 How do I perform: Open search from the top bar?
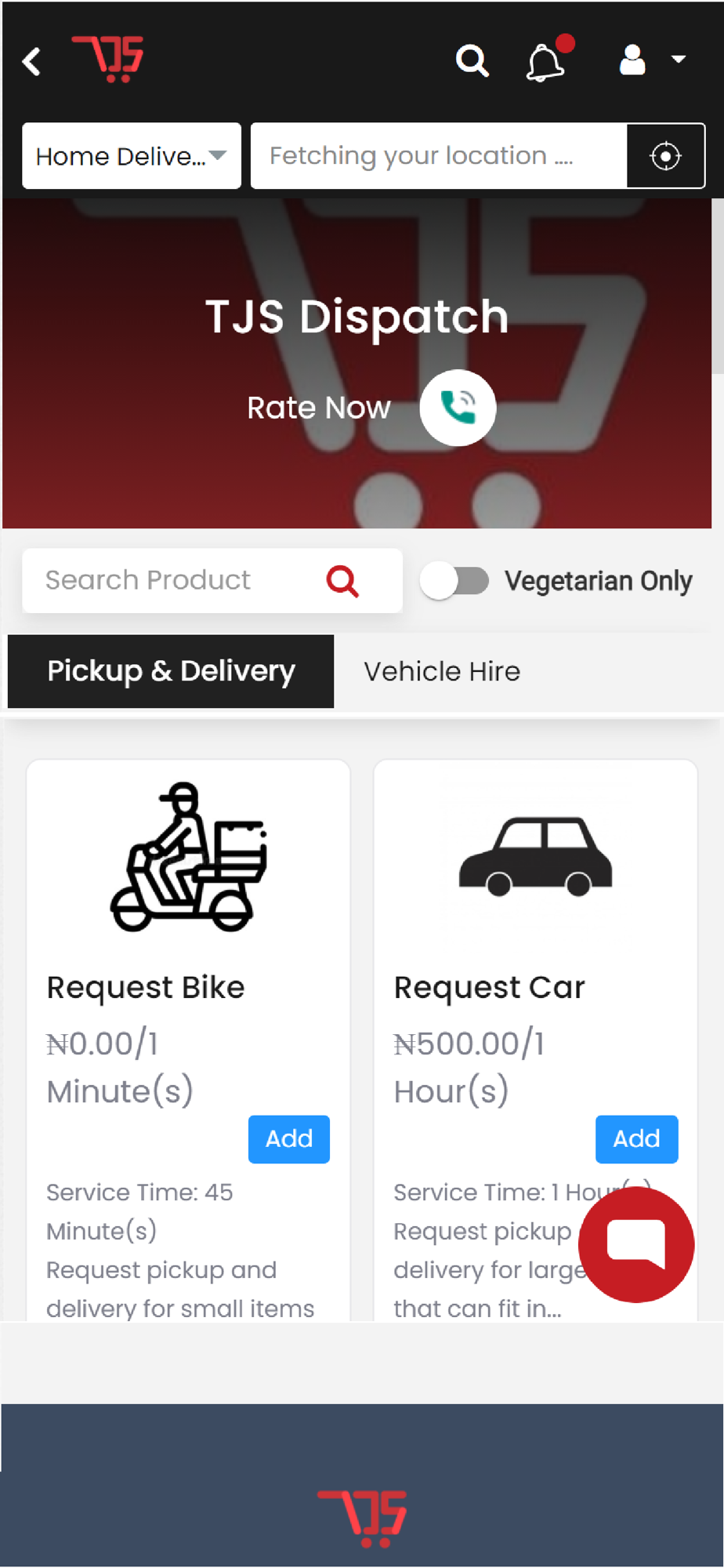tap(472, 60)
